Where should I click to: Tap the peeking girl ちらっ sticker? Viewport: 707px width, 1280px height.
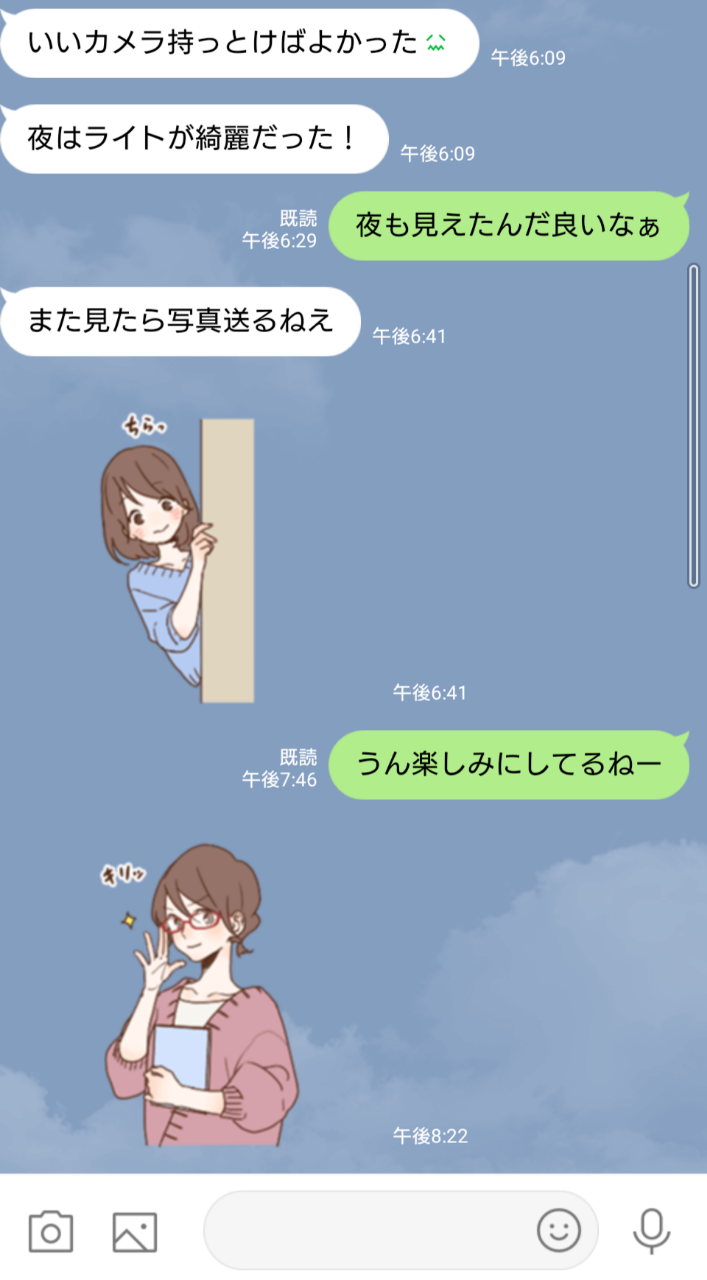[x=177, y=560]
